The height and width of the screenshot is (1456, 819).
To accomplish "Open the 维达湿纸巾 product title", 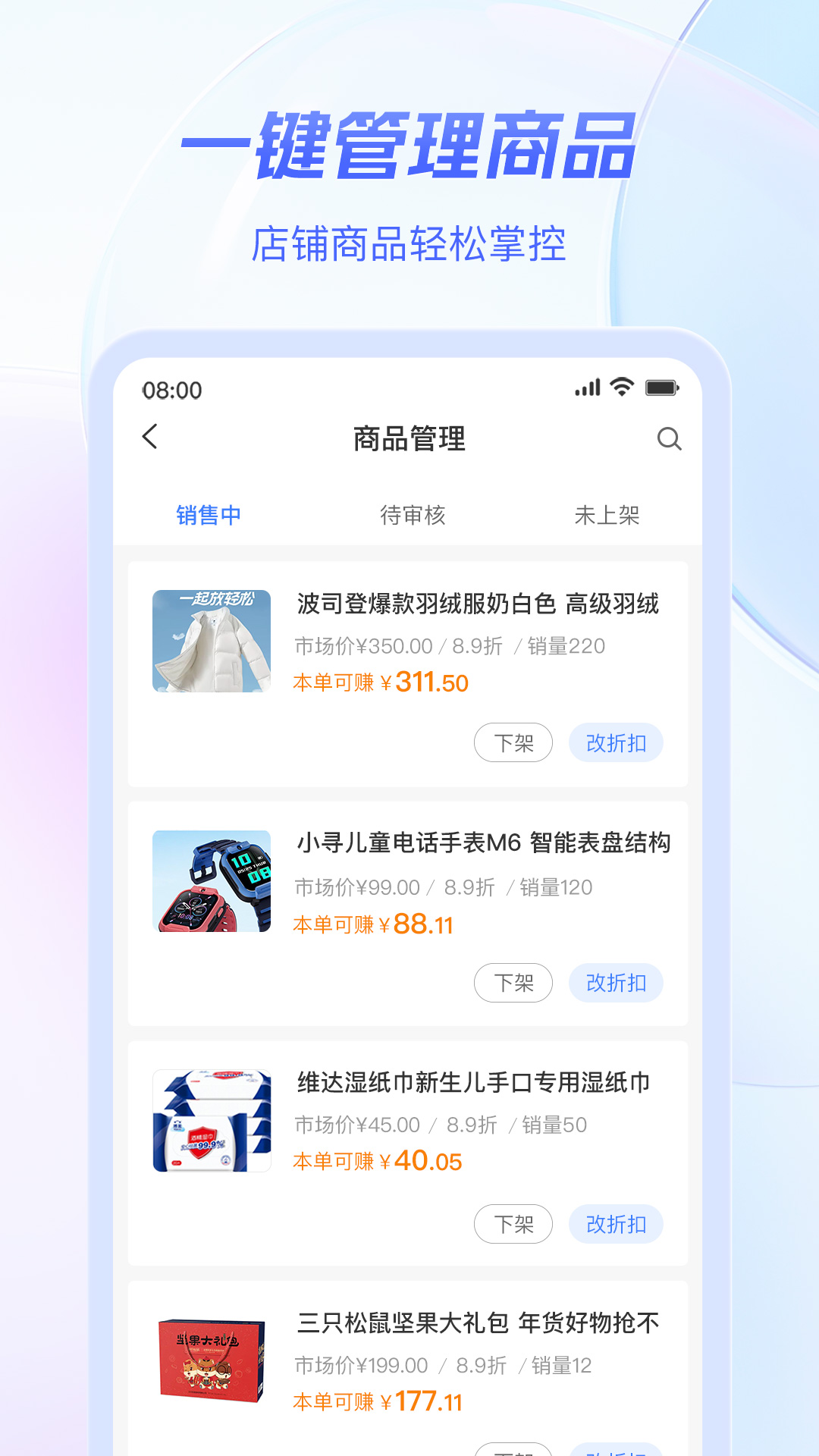I will 479,1085.
